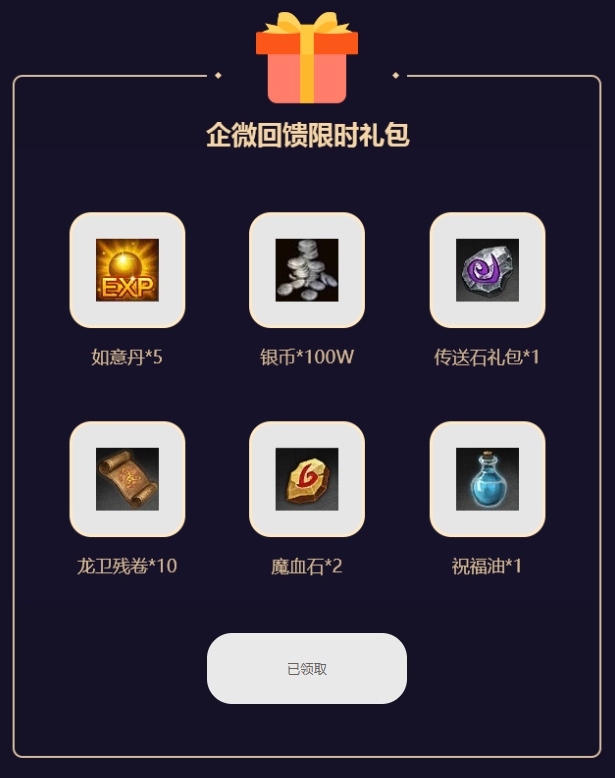Open the 如意丹*5 reward item
The width and height of the screenshot is (615, 778).
pyautogui.click(x=127, y=270)
